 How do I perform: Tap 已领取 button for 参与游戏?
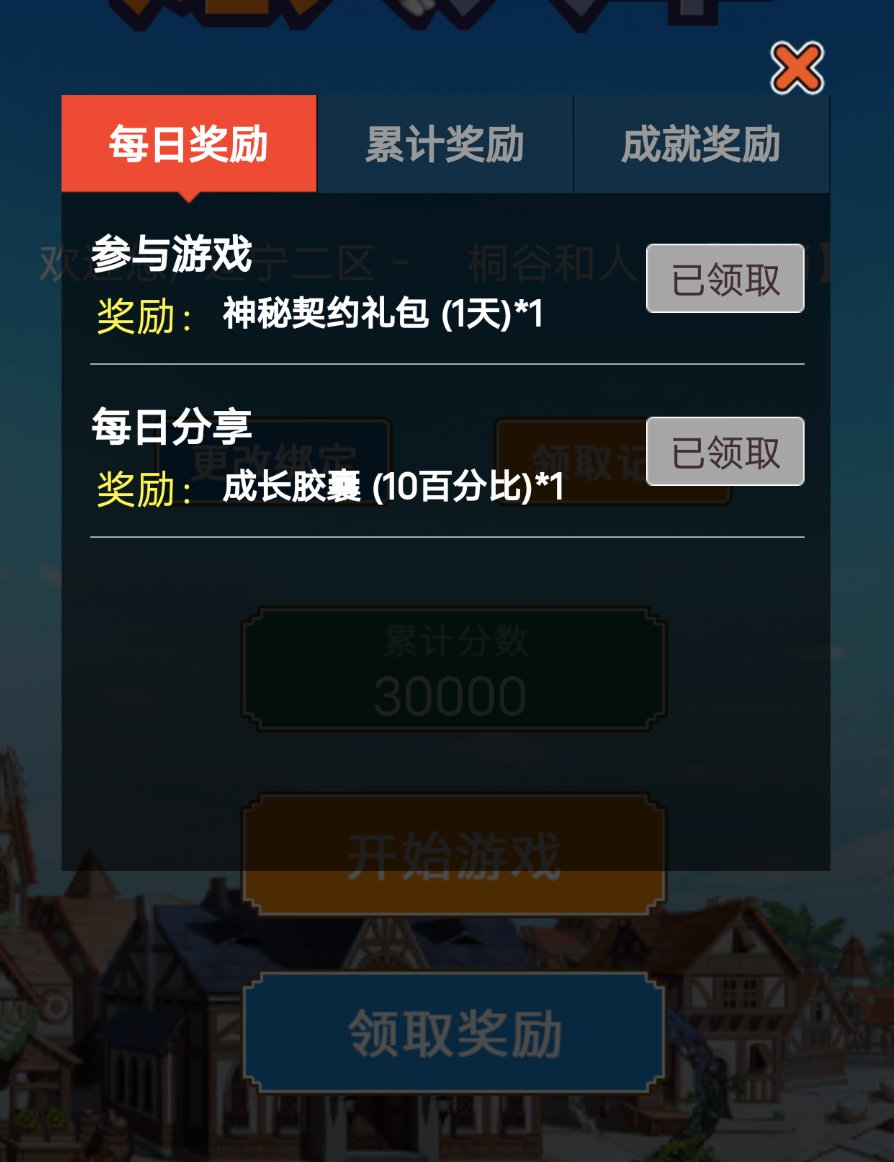pos(725,279)
